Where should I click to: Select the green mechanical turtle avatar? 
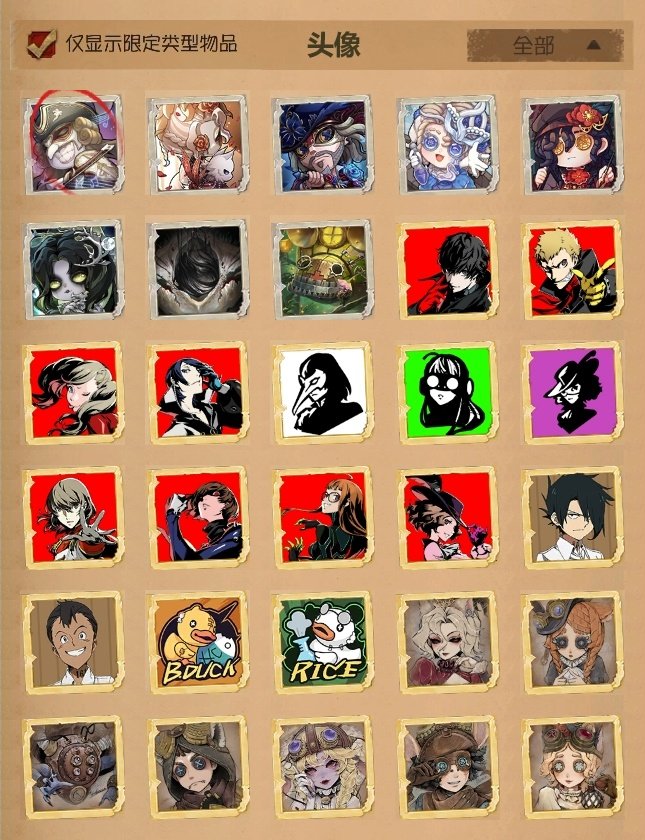point(321,268)
